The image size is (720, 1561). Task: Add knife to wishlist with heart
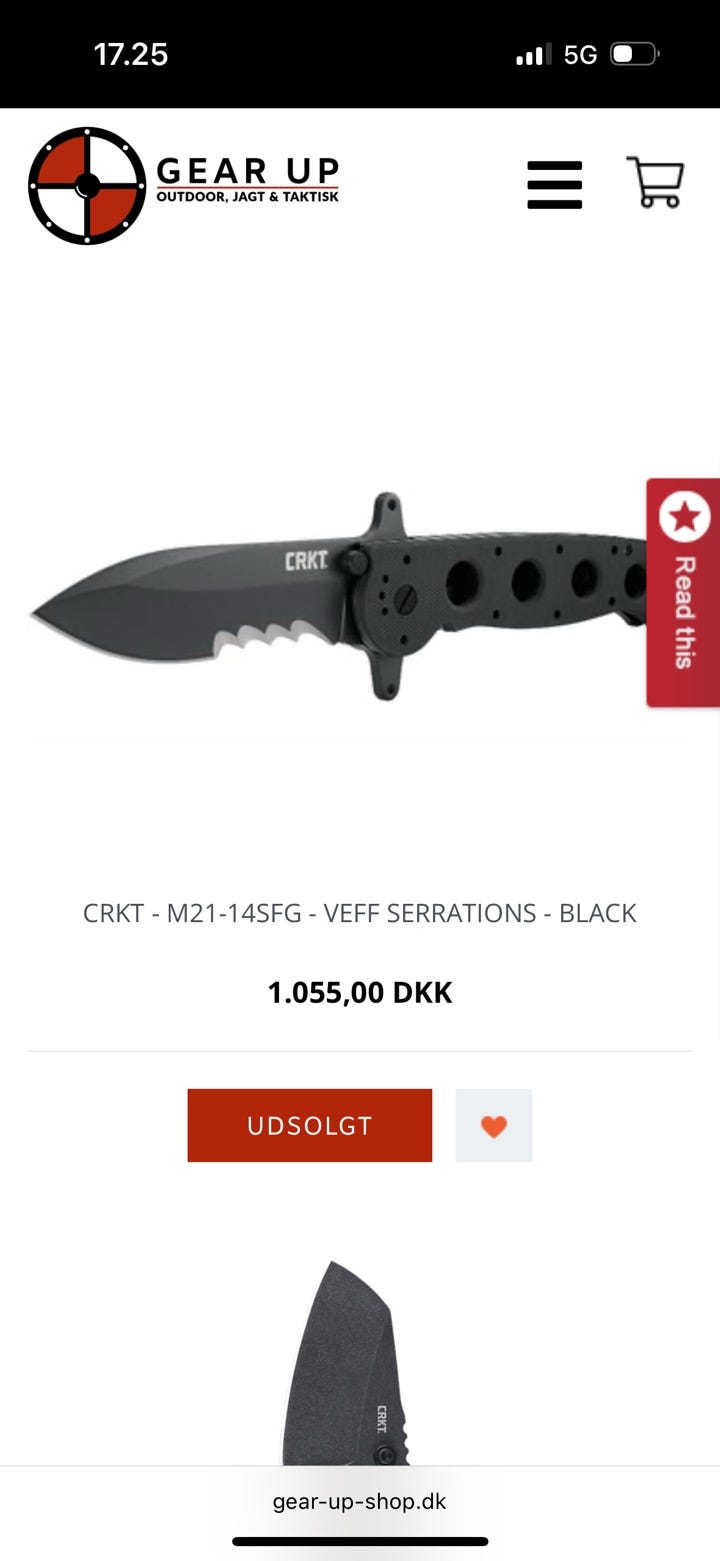click(x=493, y=1126)
